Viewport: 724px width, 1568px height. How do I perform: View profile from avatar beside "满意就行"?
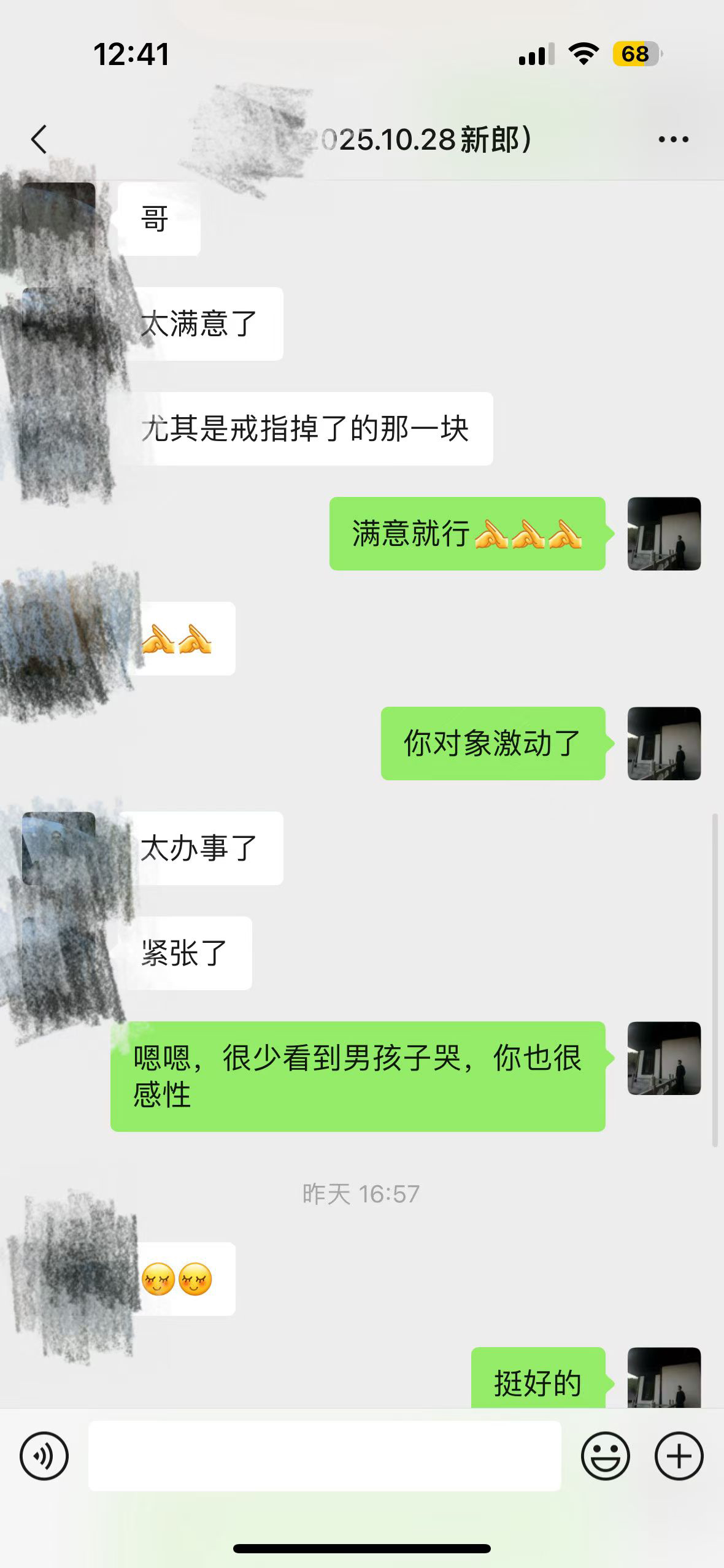click(x=664, y=534)
